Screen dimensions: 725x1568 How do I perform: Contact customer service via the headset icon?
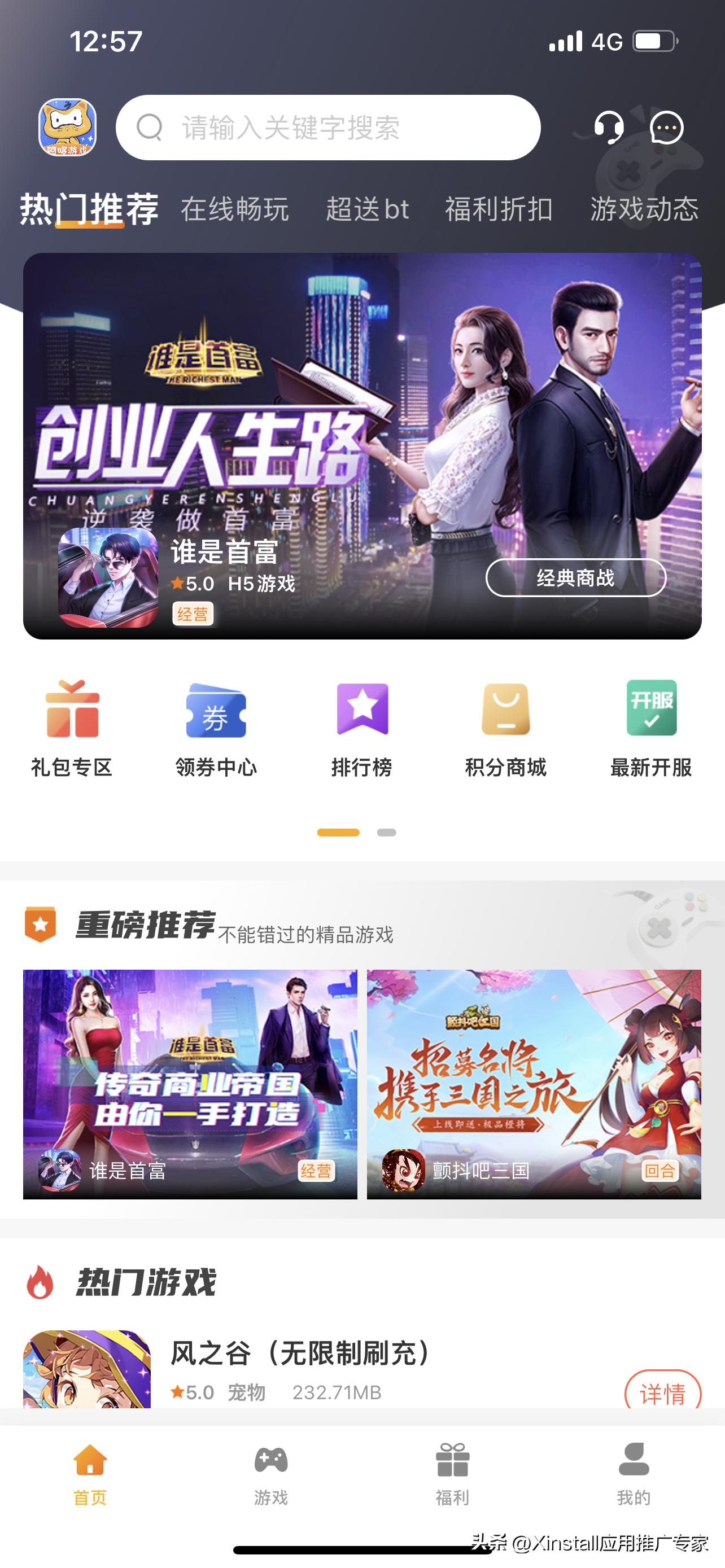(x=610, y=126)
